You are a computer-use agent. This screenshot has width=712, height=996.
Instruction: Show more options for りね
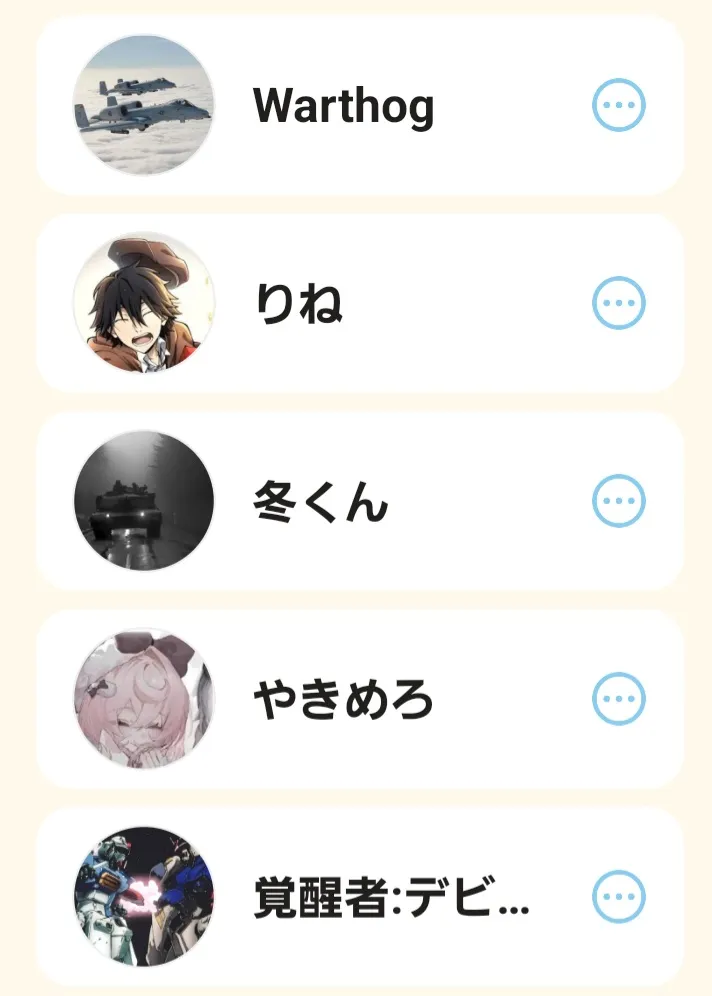(x=619, y=302)
